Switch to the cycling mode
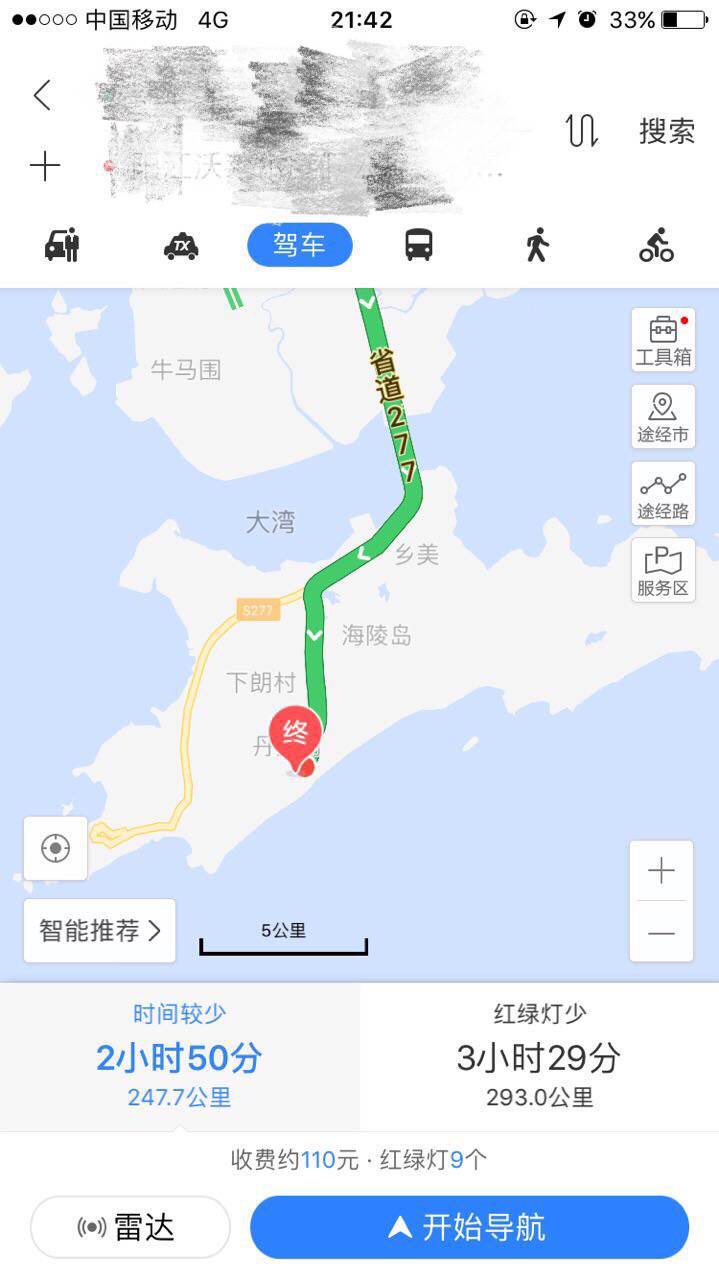This screenshot has width=719, height=1280. click(x=657, y=245)
